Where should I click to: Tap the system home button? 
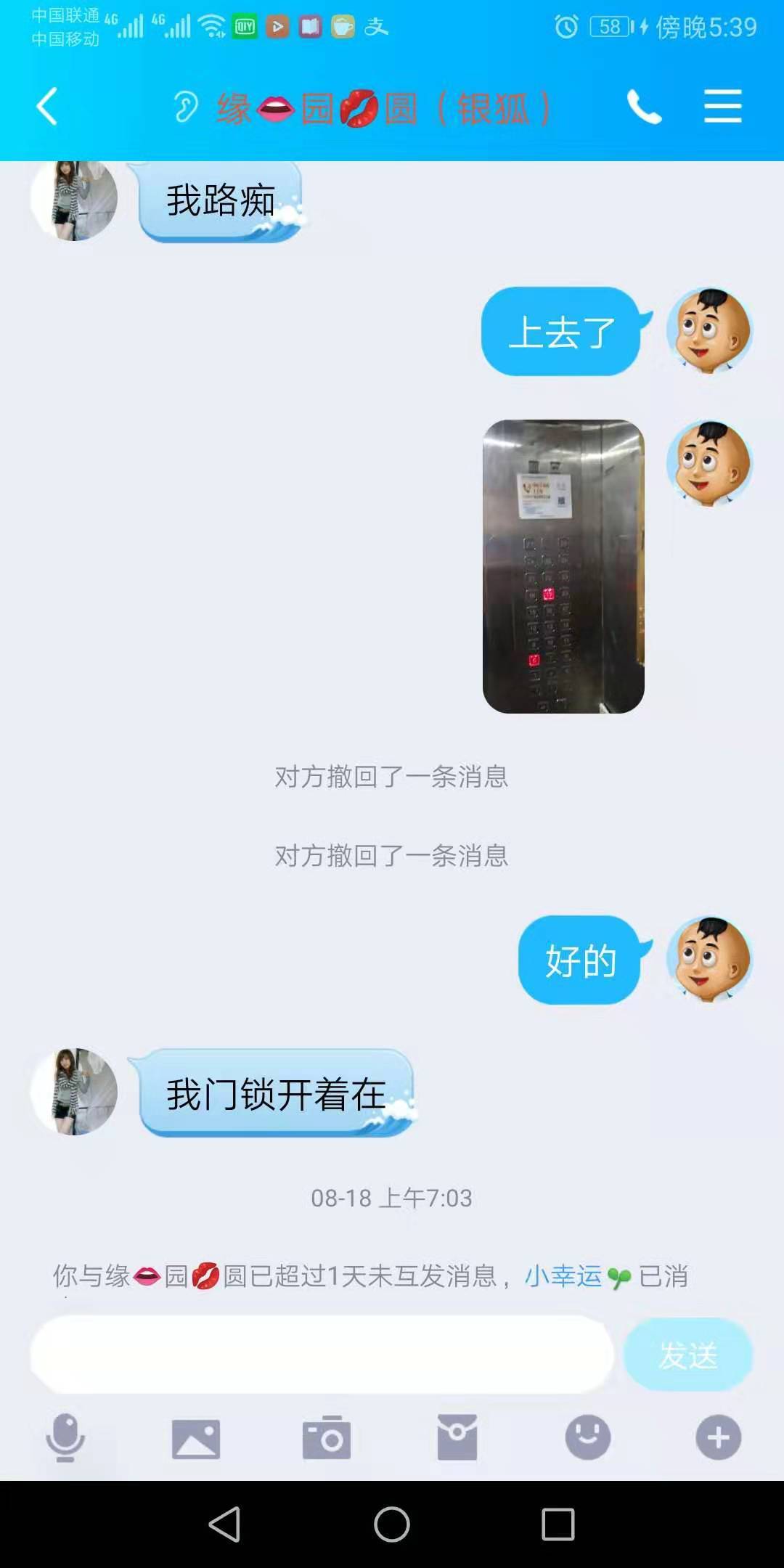coord(392,1524)
